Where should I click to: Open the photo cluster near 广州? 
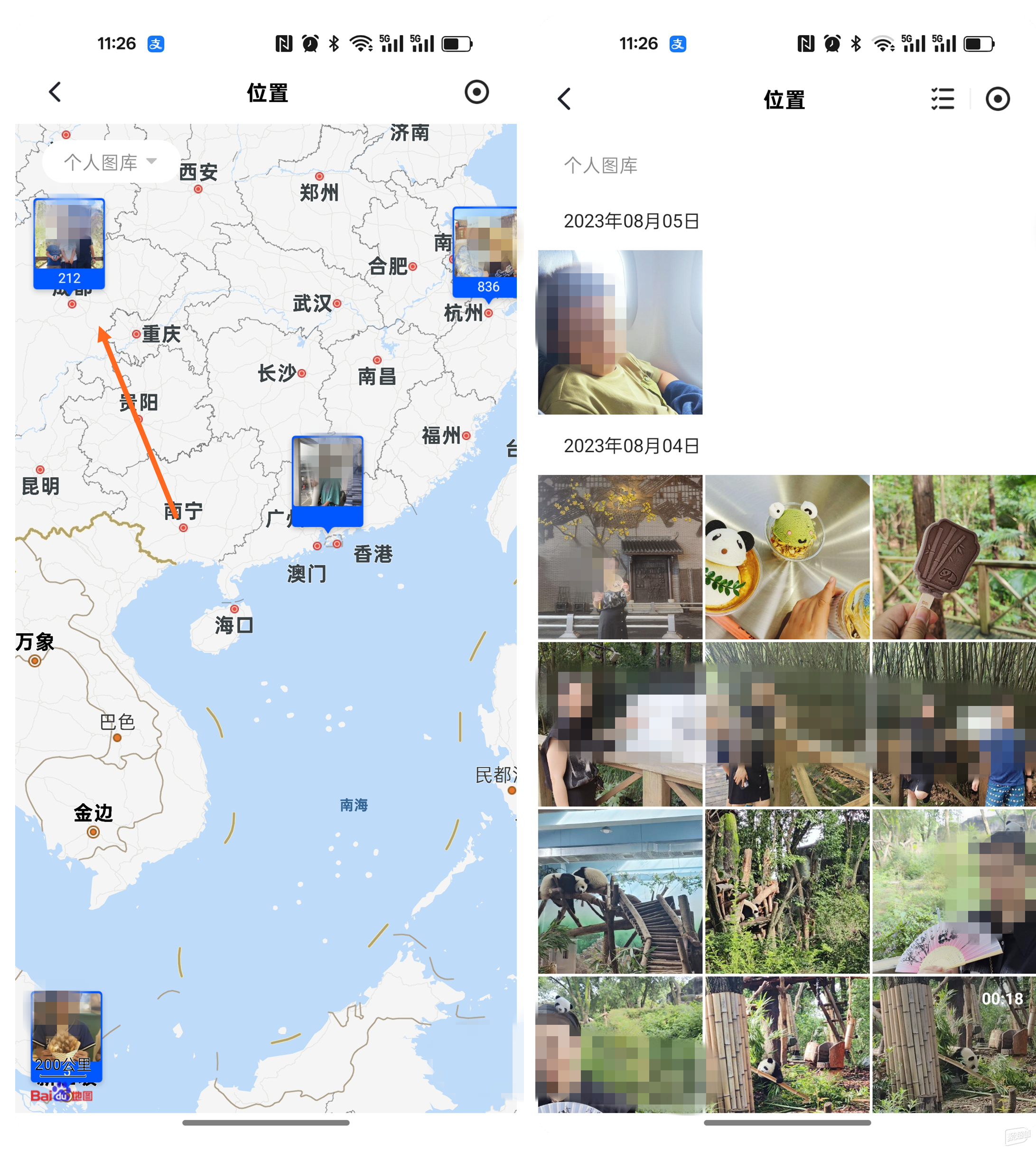coord(327,480)
